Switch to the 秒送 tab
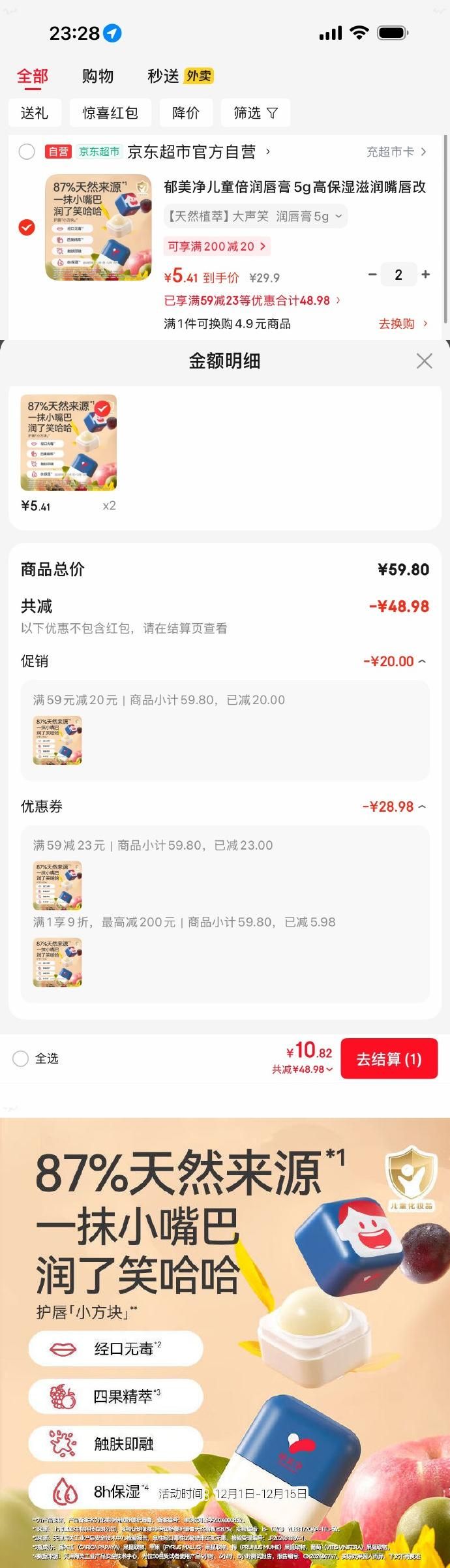The image size is (450, 1568). pos(163,76)
